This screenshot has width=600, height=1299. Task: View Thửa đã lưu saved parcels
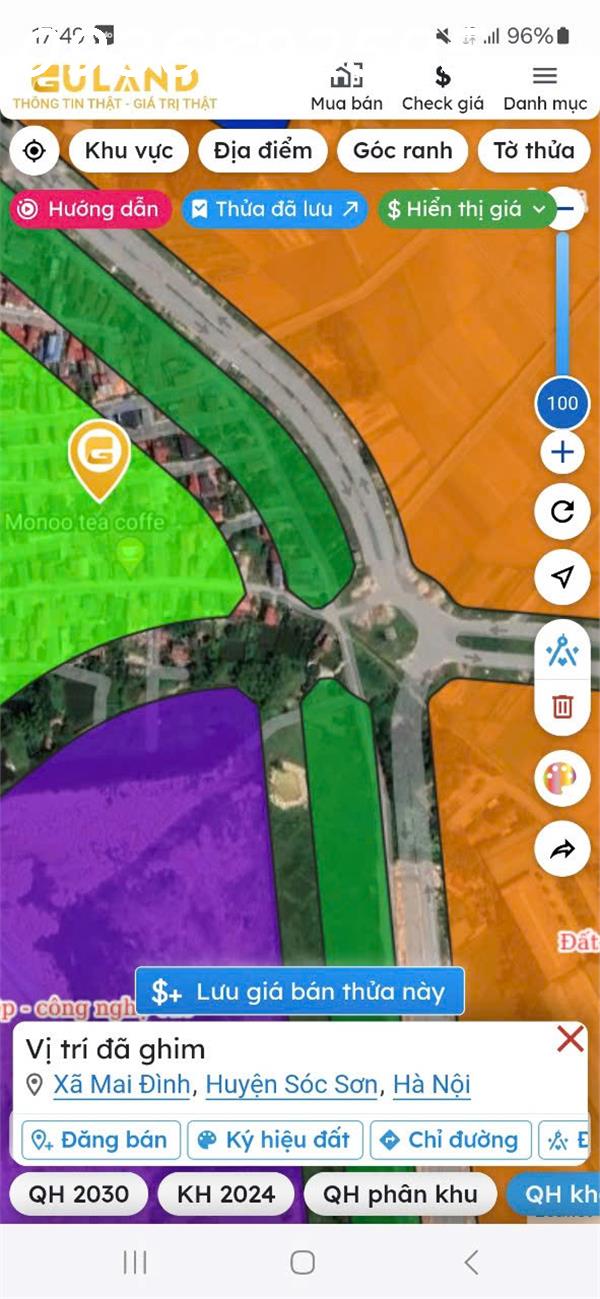click(x=274, y=209)
